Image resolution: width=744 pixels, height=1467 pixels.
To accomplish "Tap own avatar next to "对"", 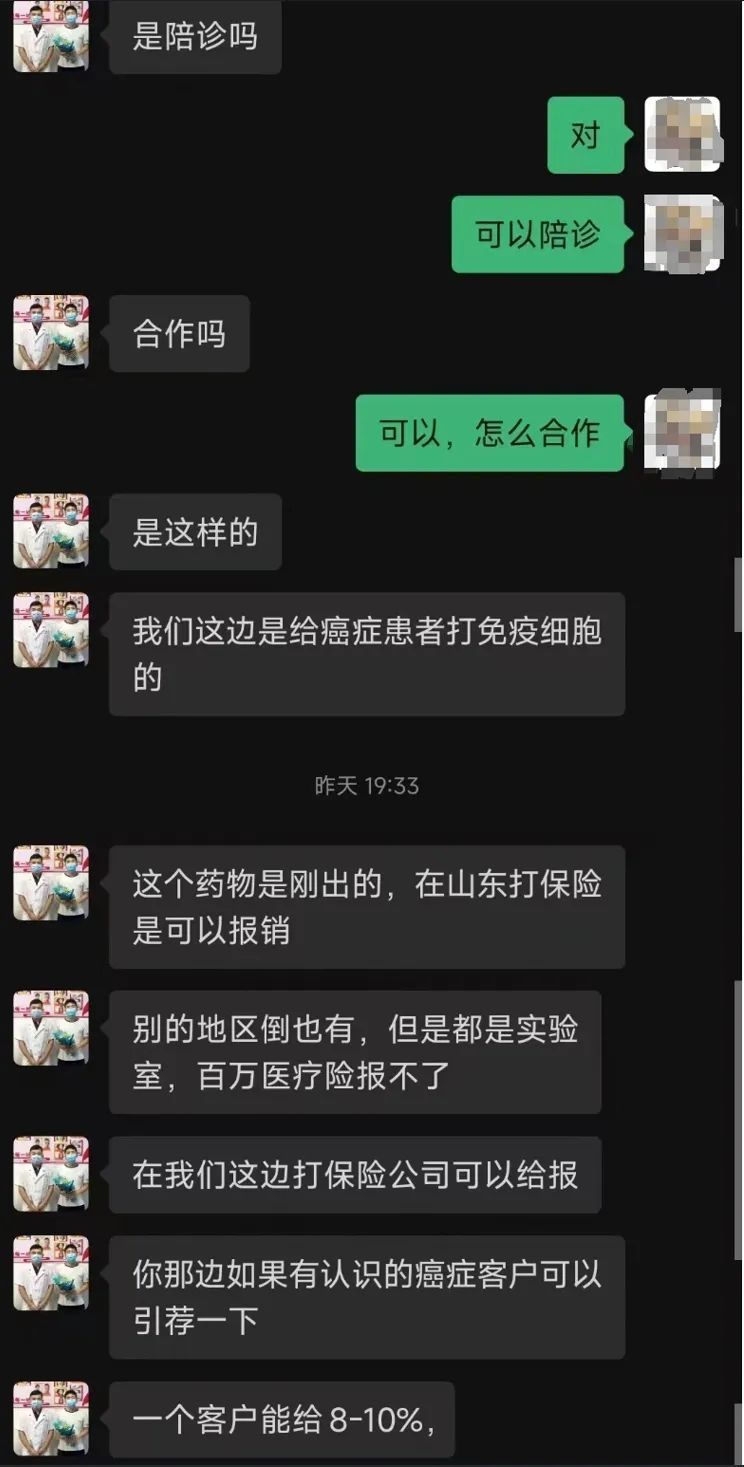I will pyautogui.click(x=683, y=134).
